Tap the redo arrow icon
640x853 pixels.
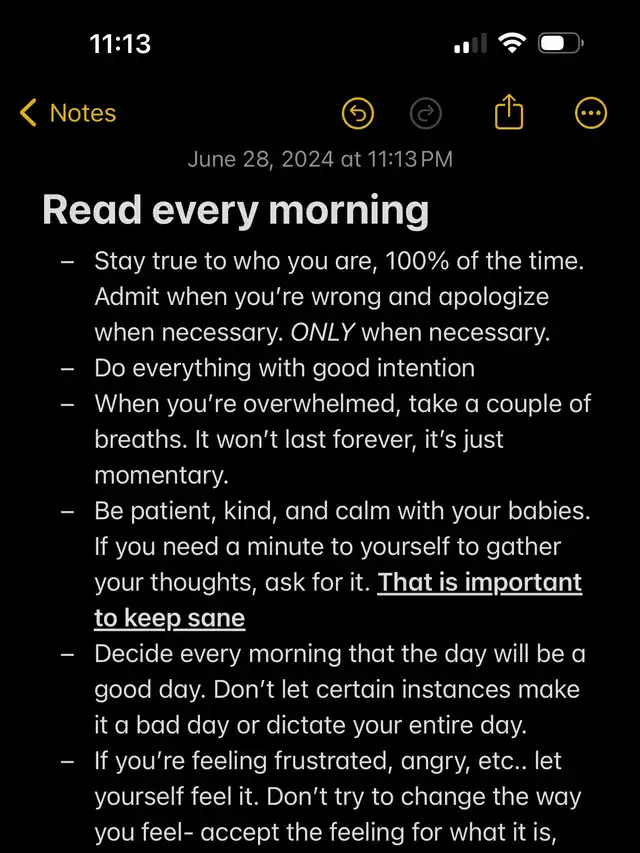click(x=426, y=114)
